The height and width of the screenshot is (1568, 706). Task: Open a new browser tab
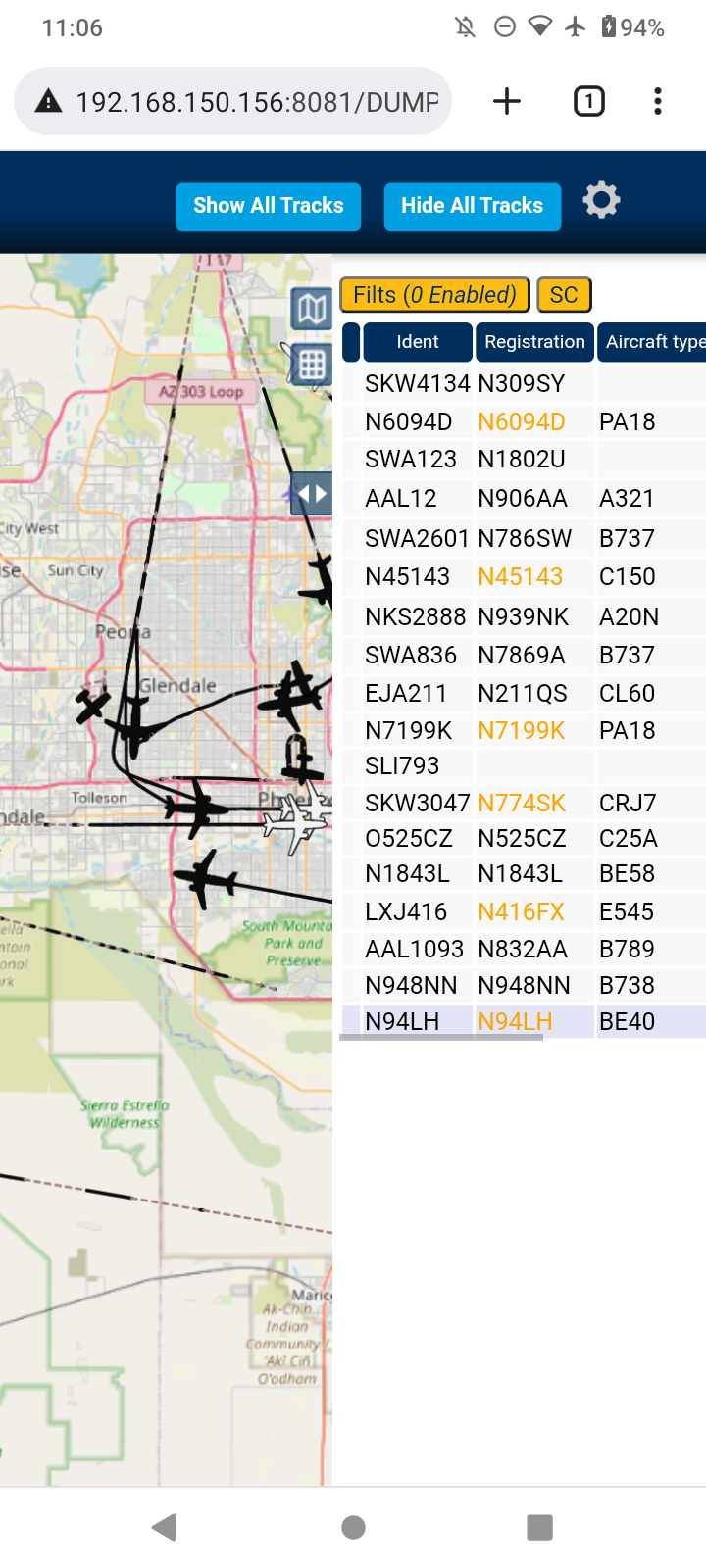tap(507, 101)
